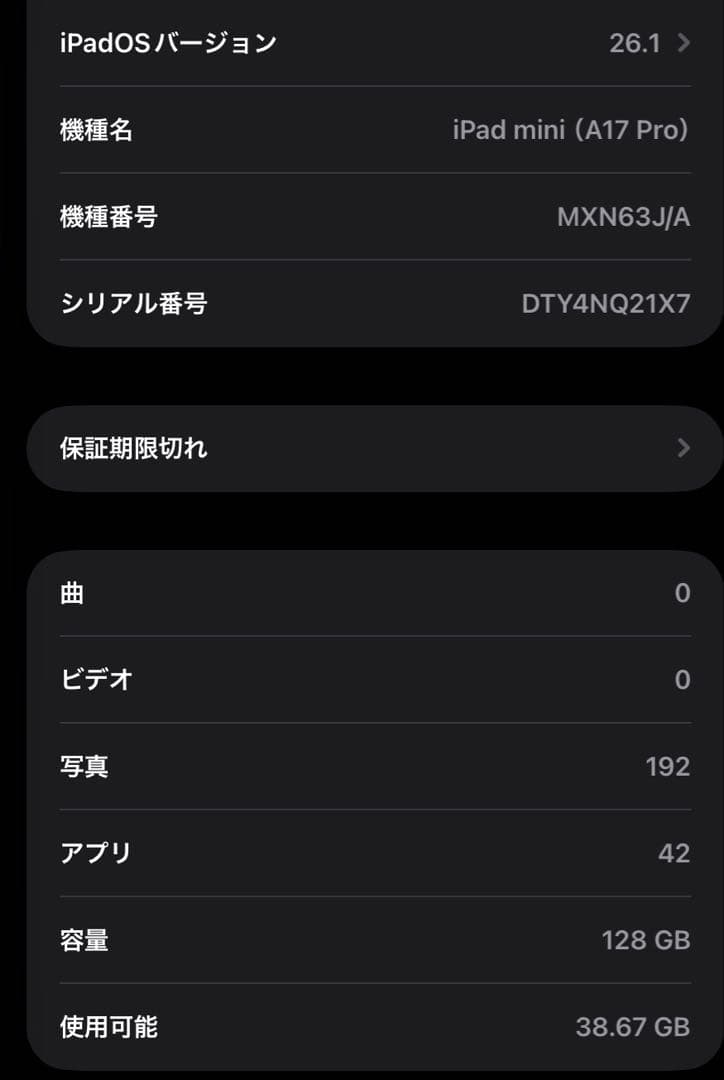
Task: Tap the chevron next to 26.1
Action: 684,42
